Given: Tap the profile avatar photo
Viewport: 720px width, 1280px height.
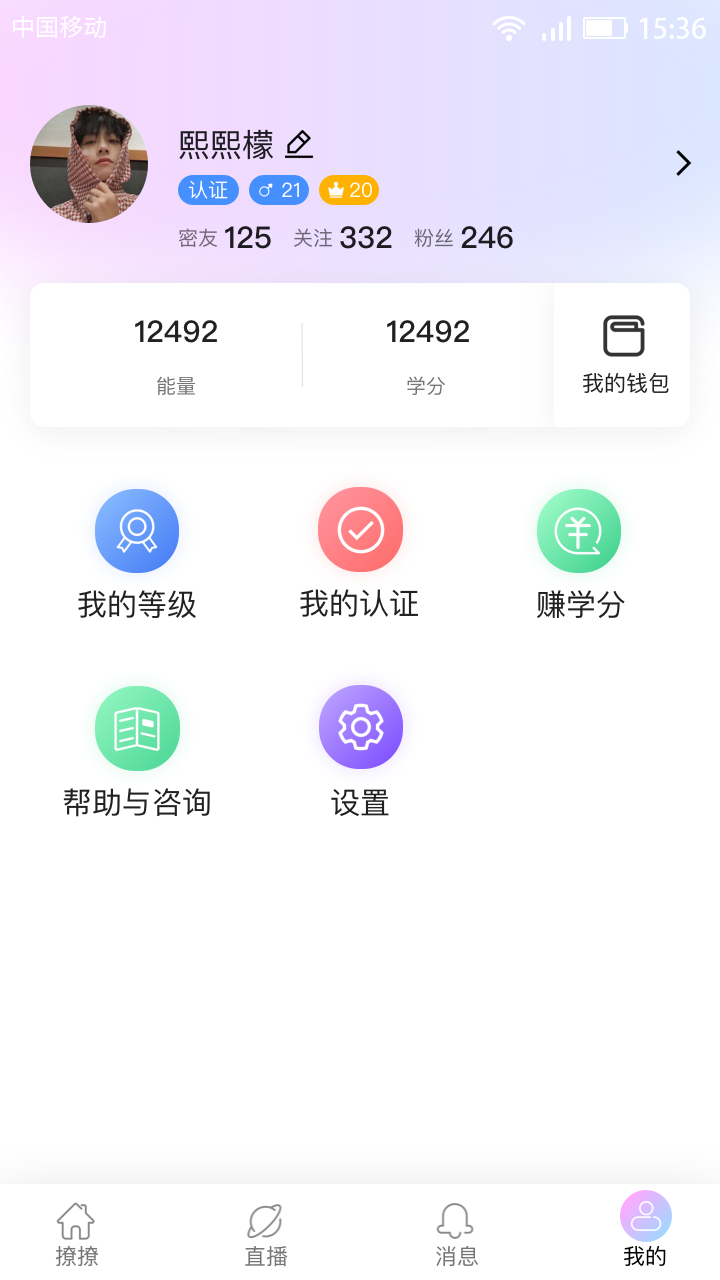Looking at the screenshot, I should [88, 163].
